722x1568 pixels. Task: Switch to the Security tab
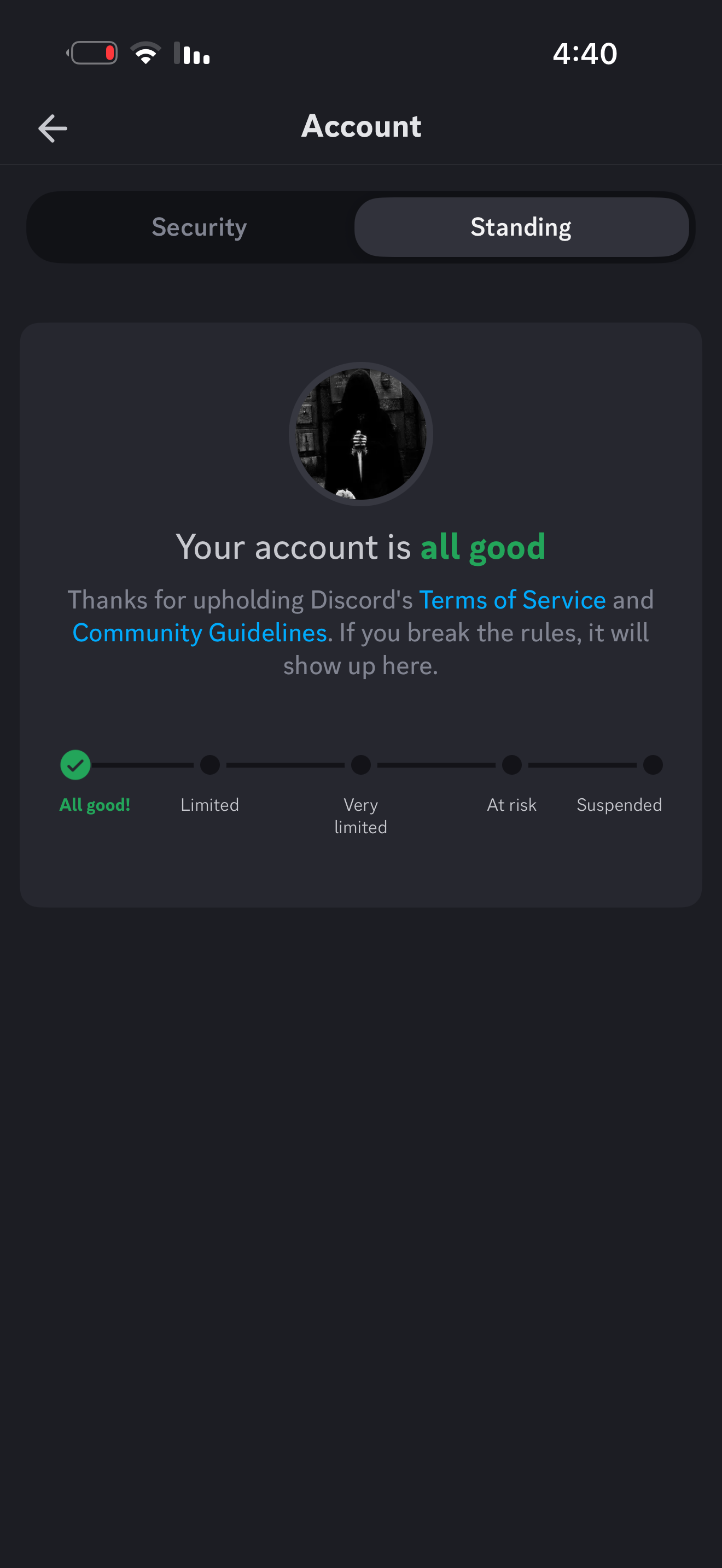[x=199, y=227]
